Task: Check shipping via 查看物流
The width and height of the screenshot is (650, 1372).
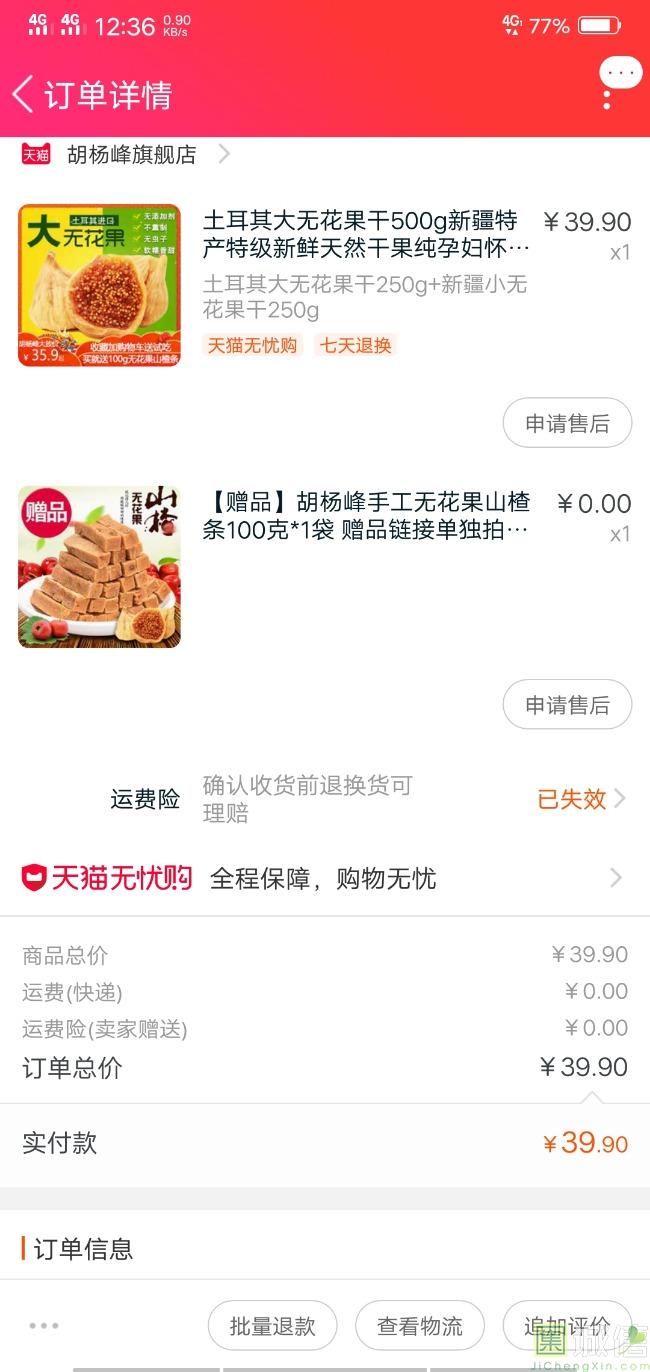Action: (420, 1326)
